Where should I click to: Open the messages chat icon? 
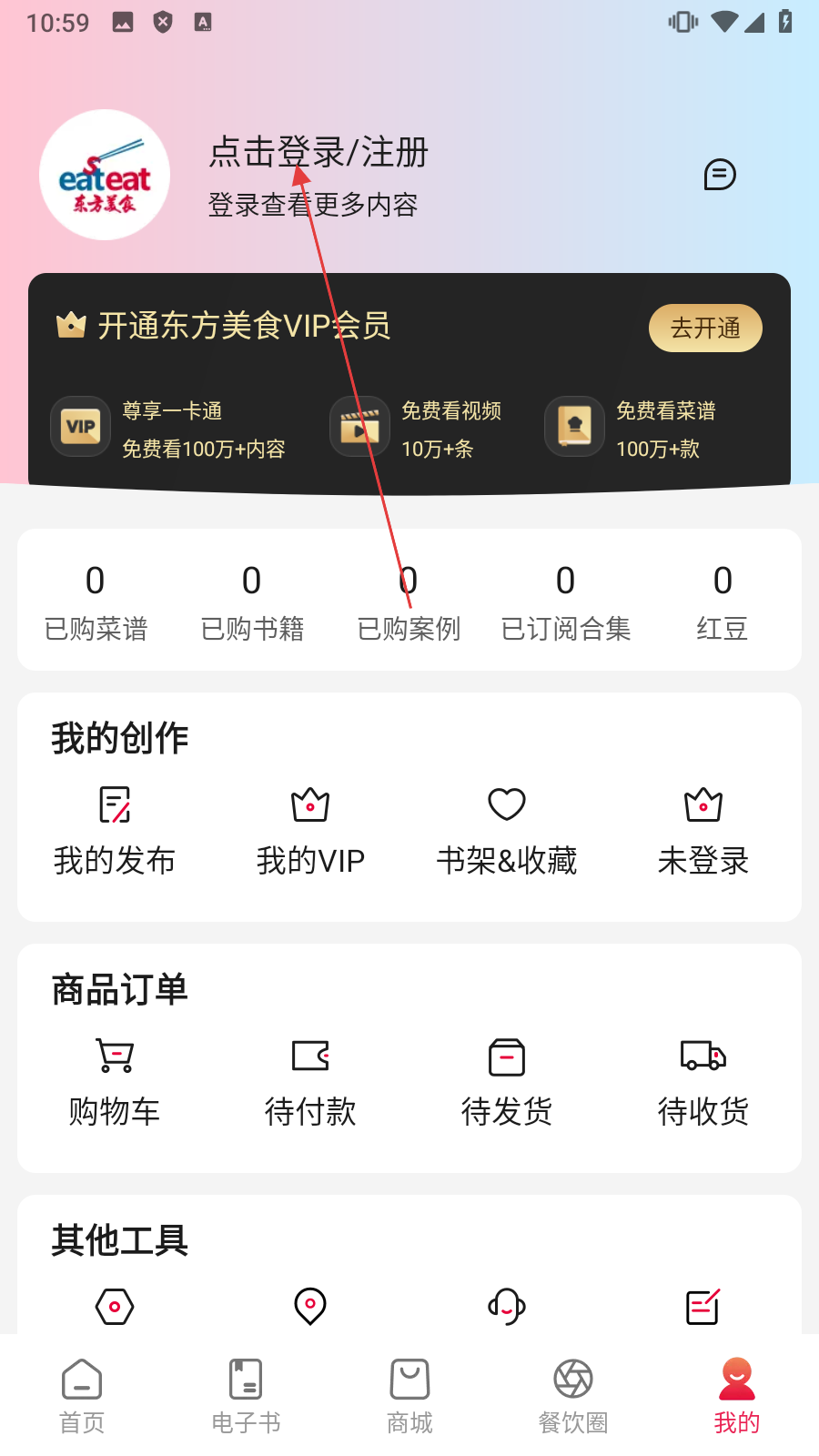coord(720,175)
